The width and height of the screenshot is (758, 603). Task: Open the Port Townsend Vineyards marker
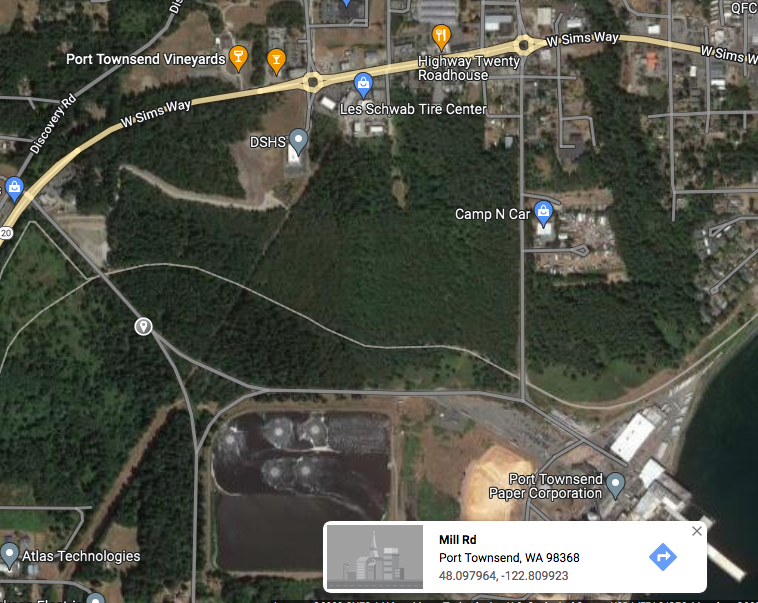238,57
